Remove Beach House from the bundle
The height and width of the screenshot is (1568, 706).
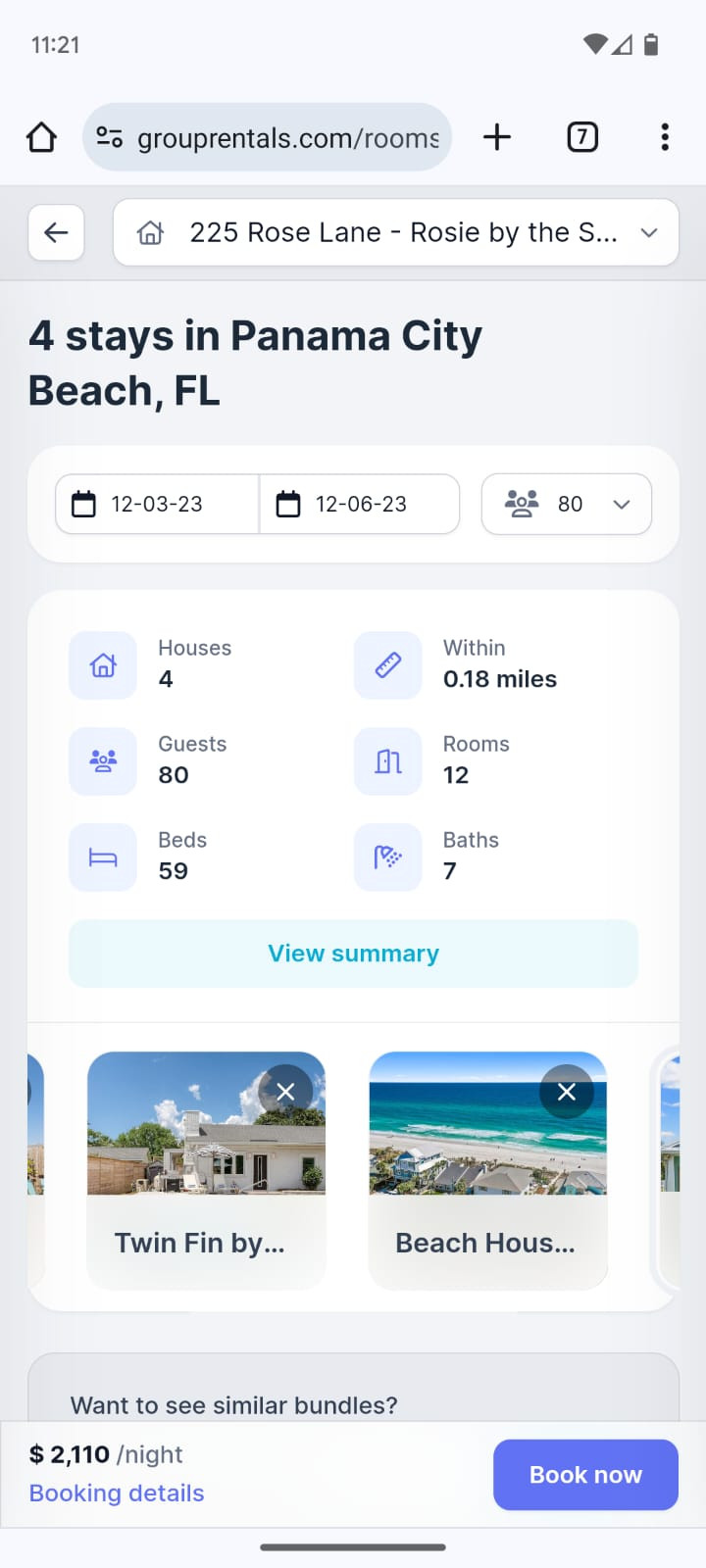pyautogui.click(x=567, y=1092)
